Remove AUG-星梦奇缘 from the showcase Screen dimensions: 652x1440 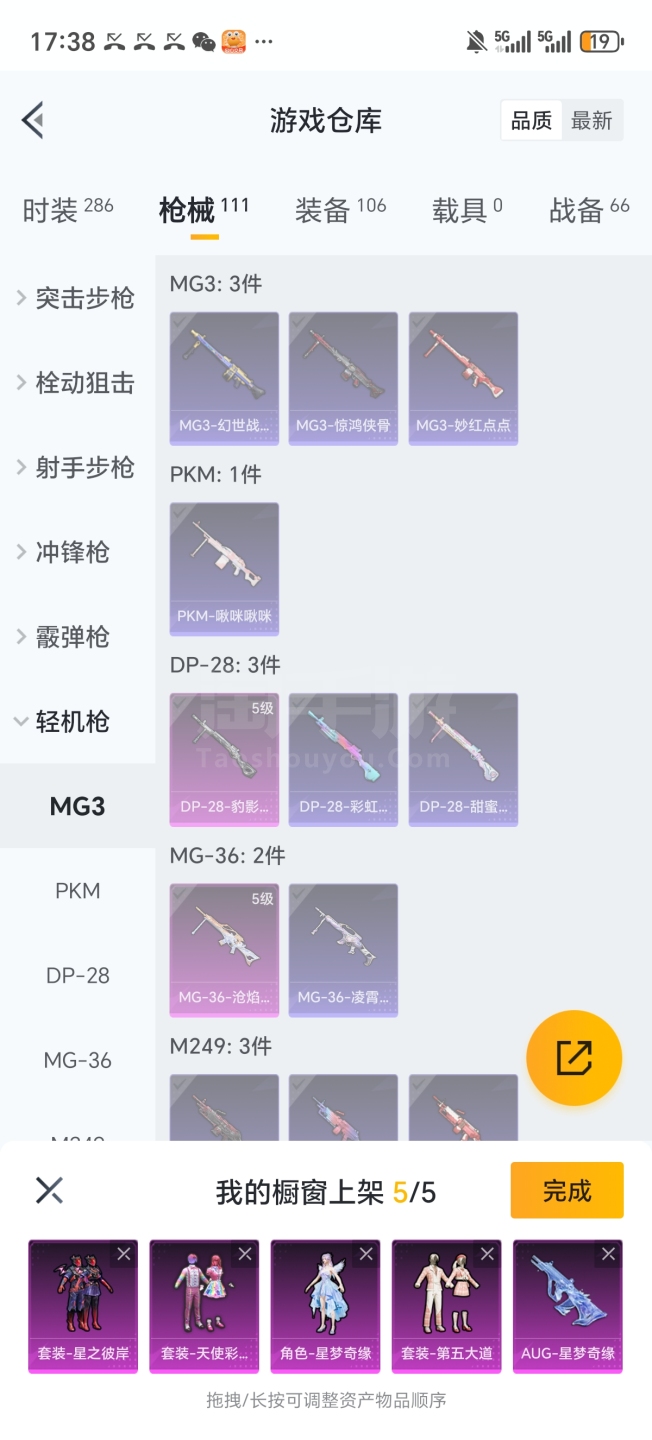[x=608, y=1254]
